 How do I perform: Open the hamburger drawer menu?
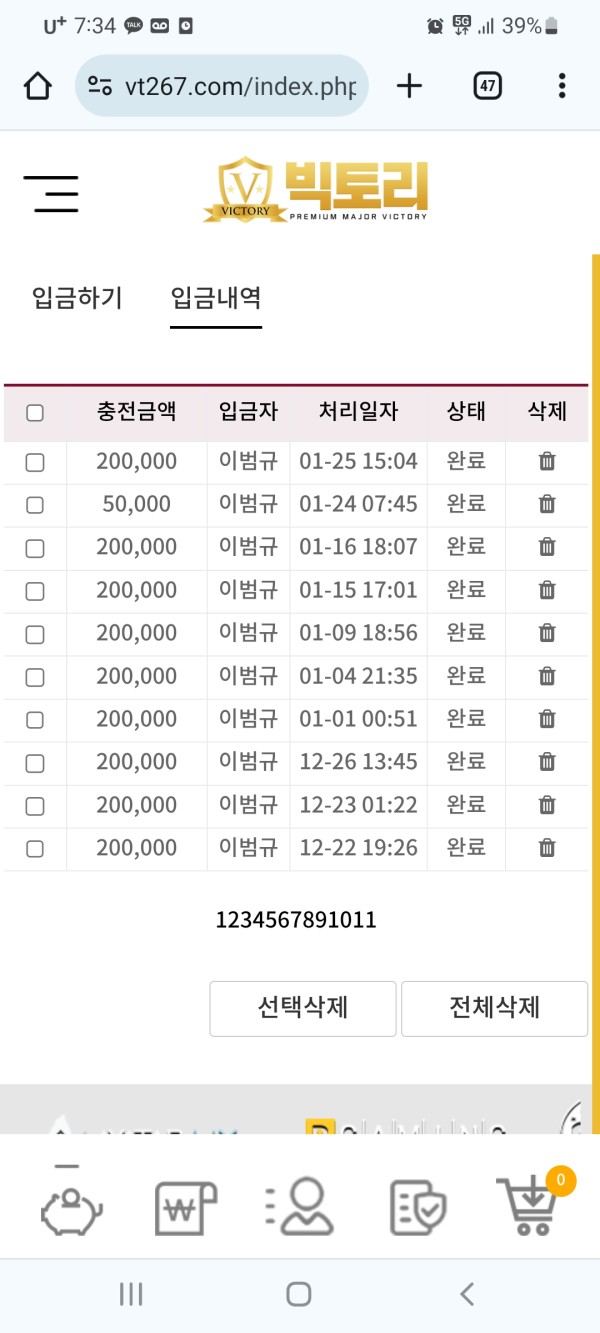51,193
